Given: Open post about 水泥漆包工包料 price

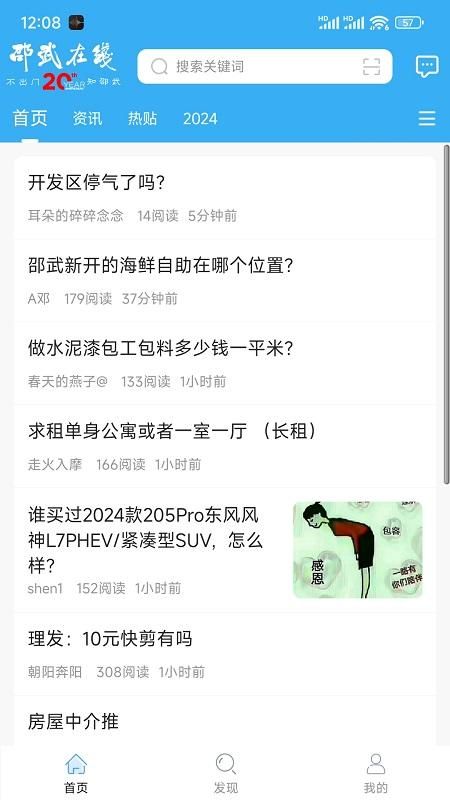Looking at the screenshot, I should tap(224, 363).
